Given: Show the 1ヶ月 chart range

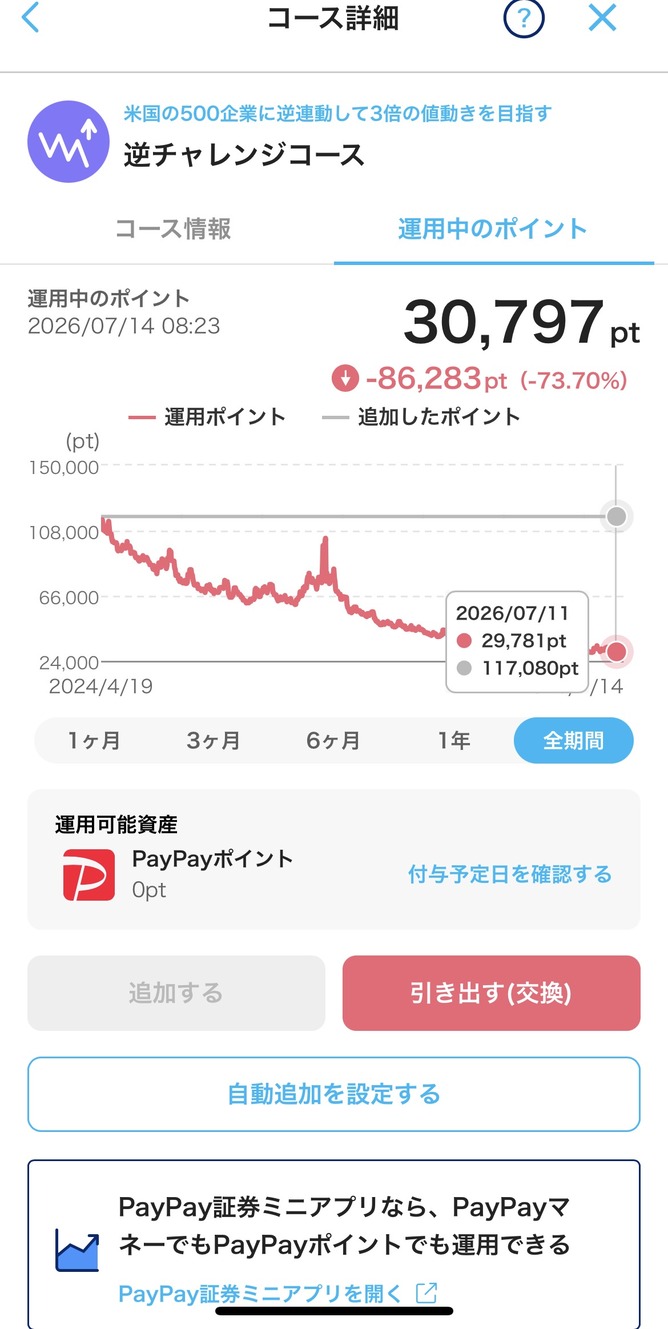Looking at the screenshot, I should coord(94,741).
